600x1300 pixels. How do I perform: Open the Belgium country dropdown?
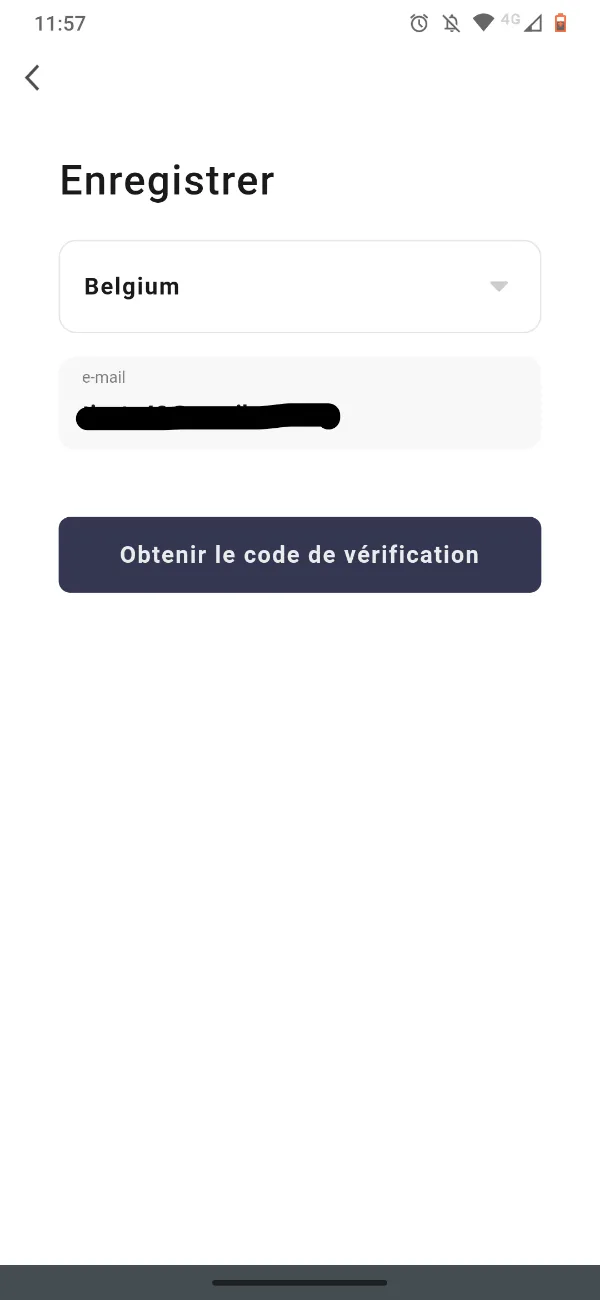pyautogui.click(x=300, y=286)
